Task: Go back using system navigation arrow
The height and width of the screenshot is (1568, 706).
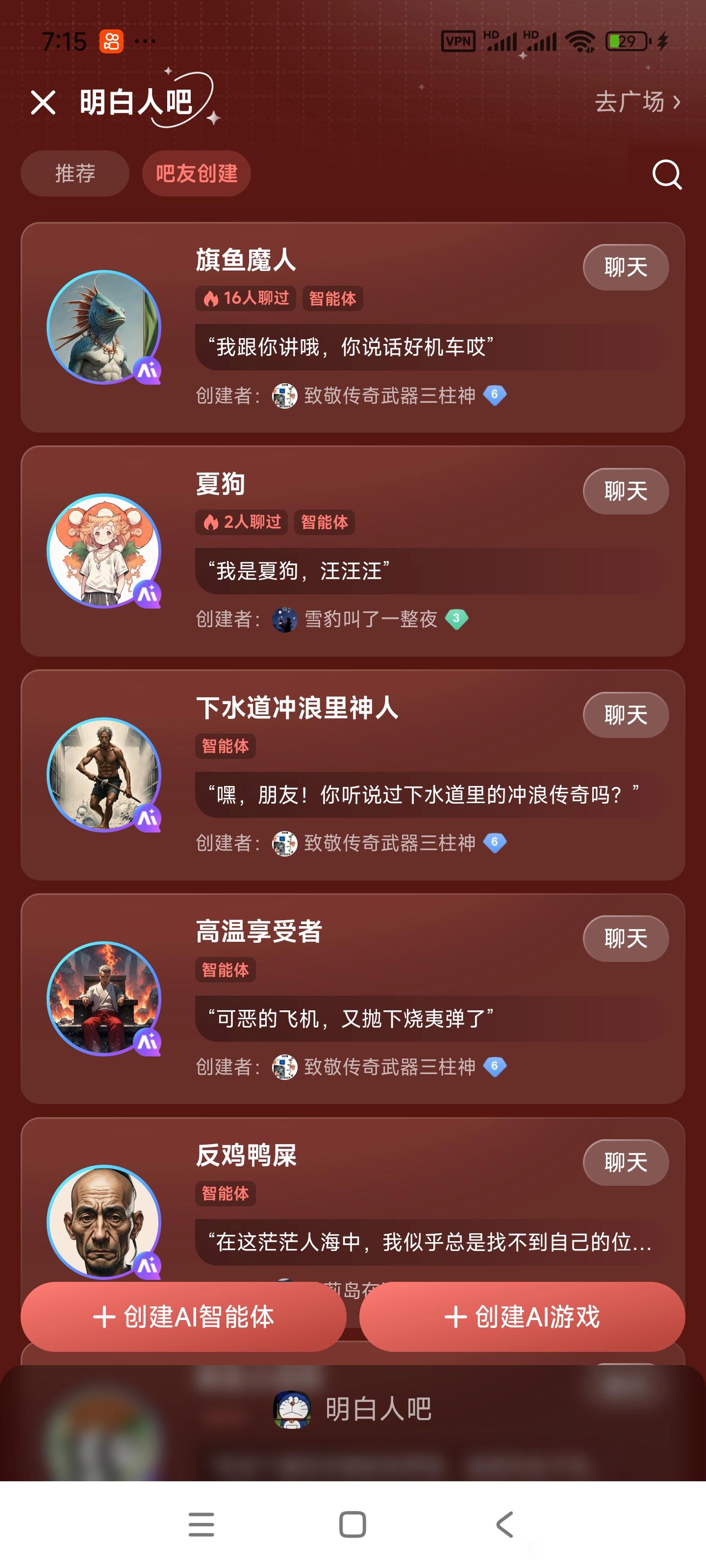Action: click(x=505, y=1524)
